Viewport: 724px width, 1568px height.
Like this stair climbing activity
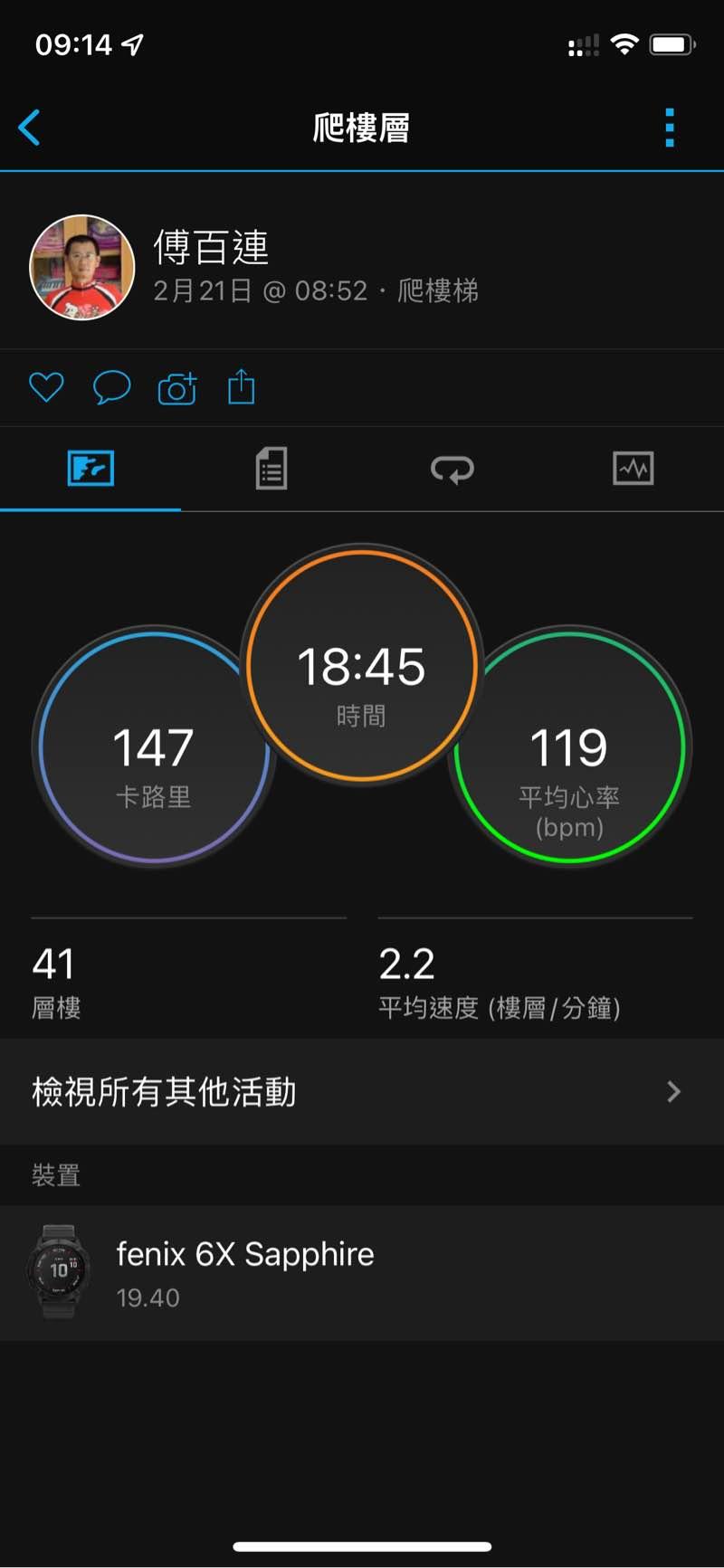46,388
